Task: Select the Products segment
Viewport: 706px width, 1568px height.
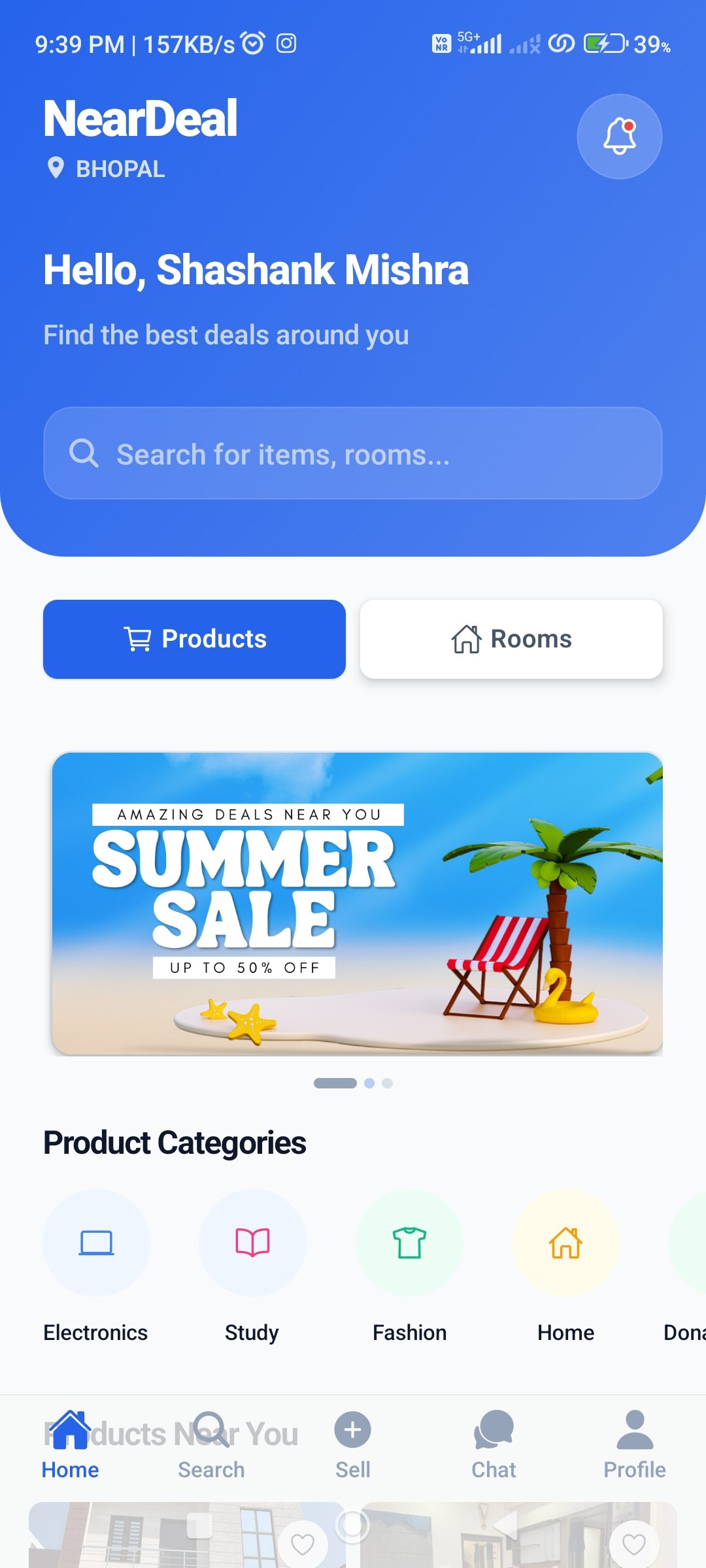Action: [x=194, y=639]
